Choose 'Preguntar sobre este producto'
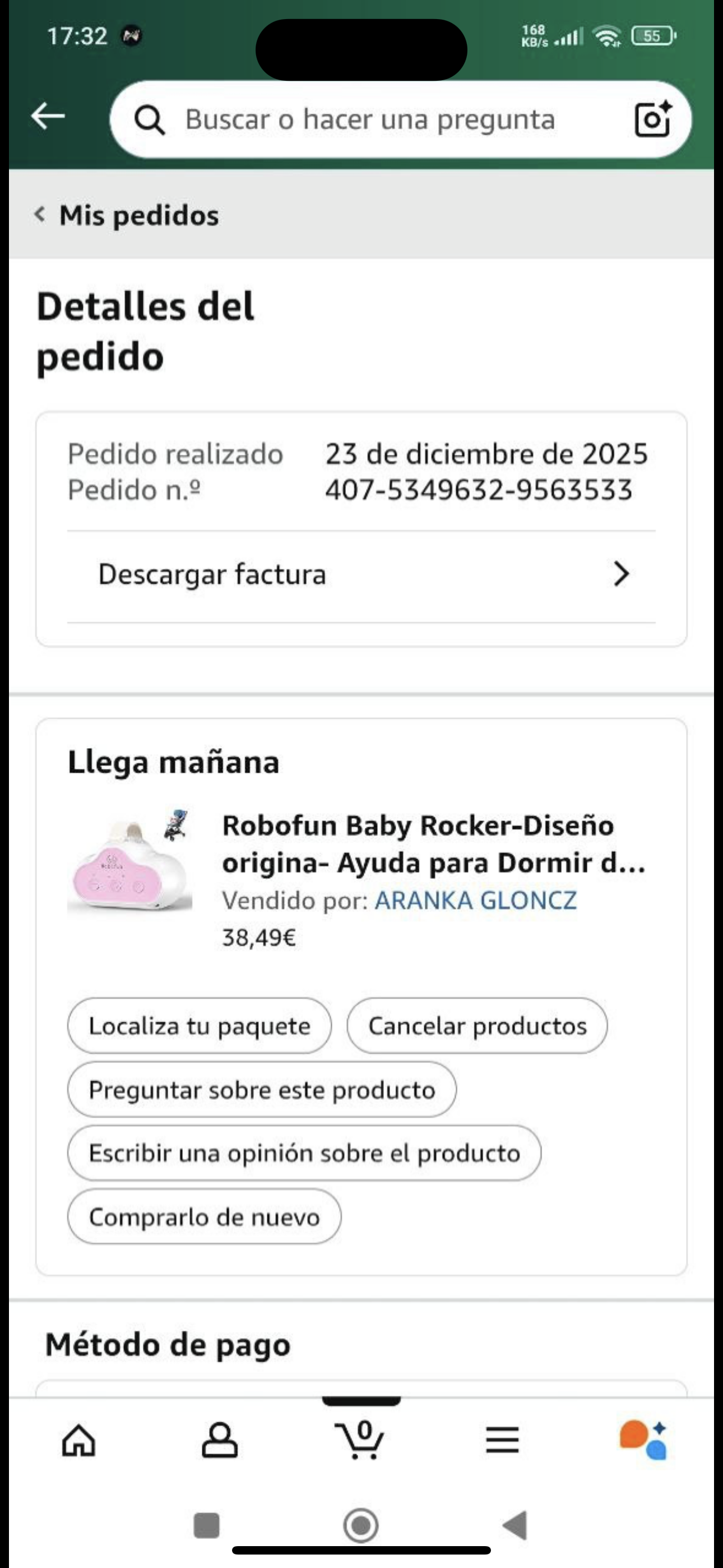Screen dimensions: 723x1568 point(262,1090)
